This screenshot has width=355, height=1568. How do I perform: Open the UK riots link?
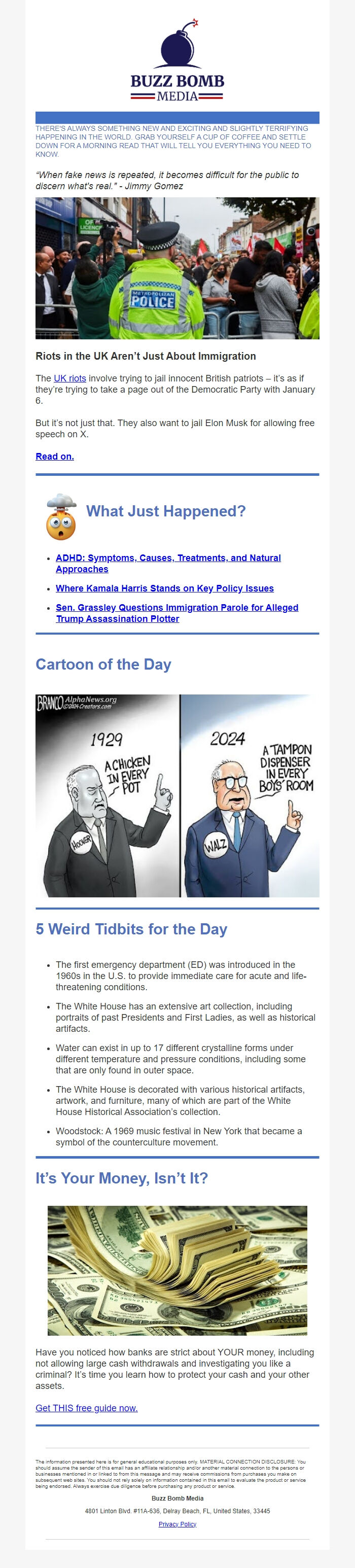(69, 378)
